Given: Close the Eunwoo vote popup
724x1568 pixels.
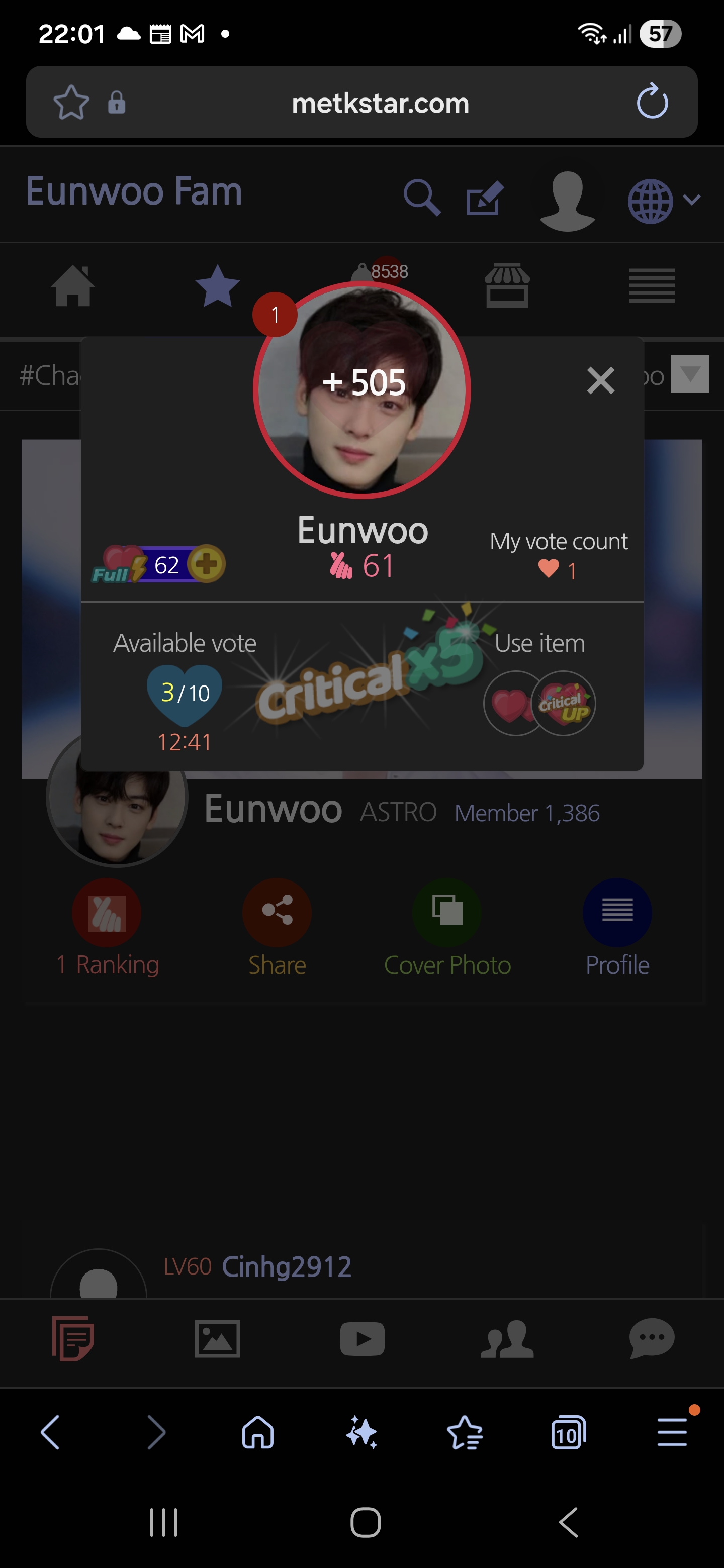Looking at the screenshot, I should click(600, 381).
